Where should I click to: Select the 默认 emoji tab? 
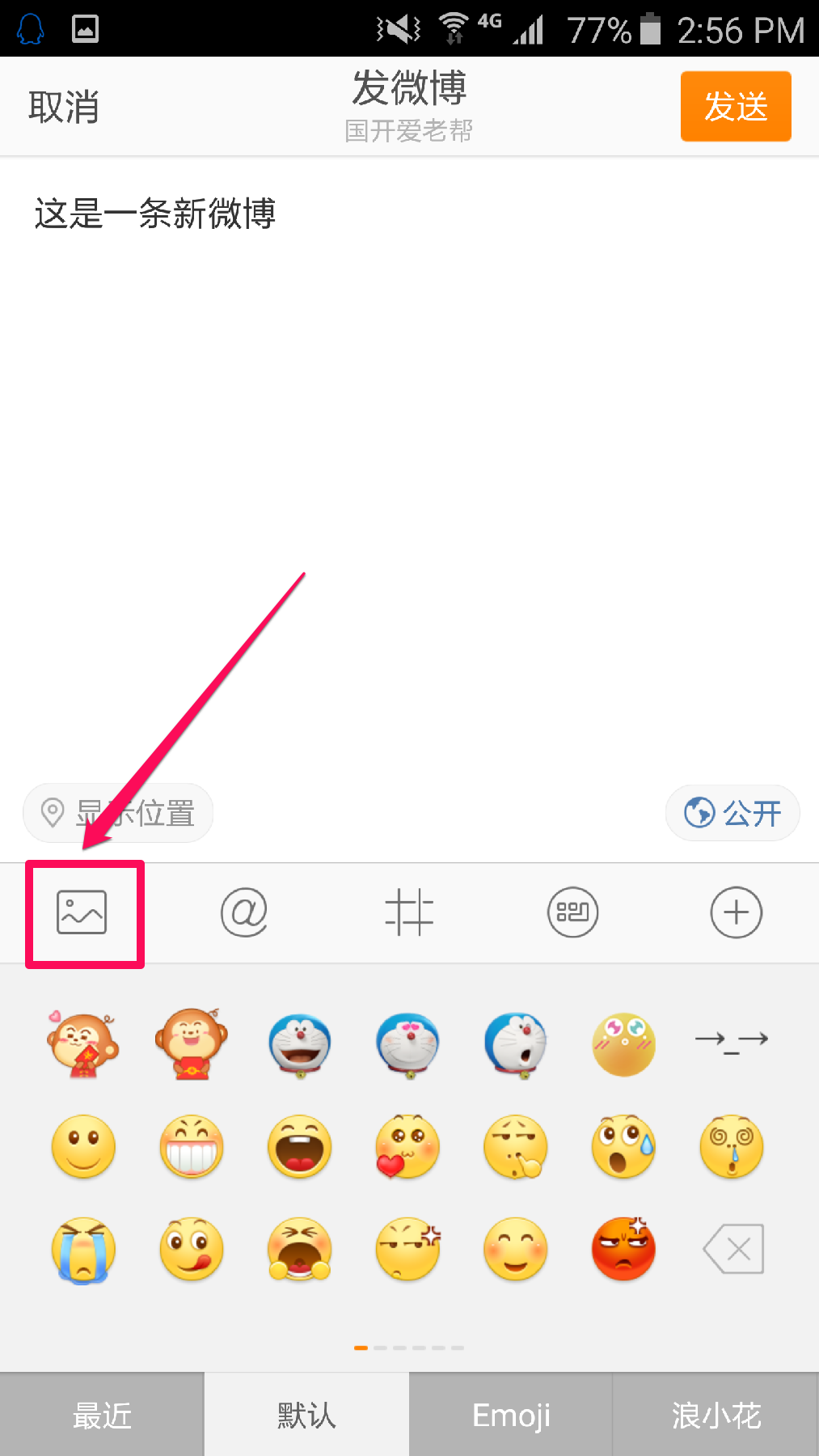tap(306, 1415)
